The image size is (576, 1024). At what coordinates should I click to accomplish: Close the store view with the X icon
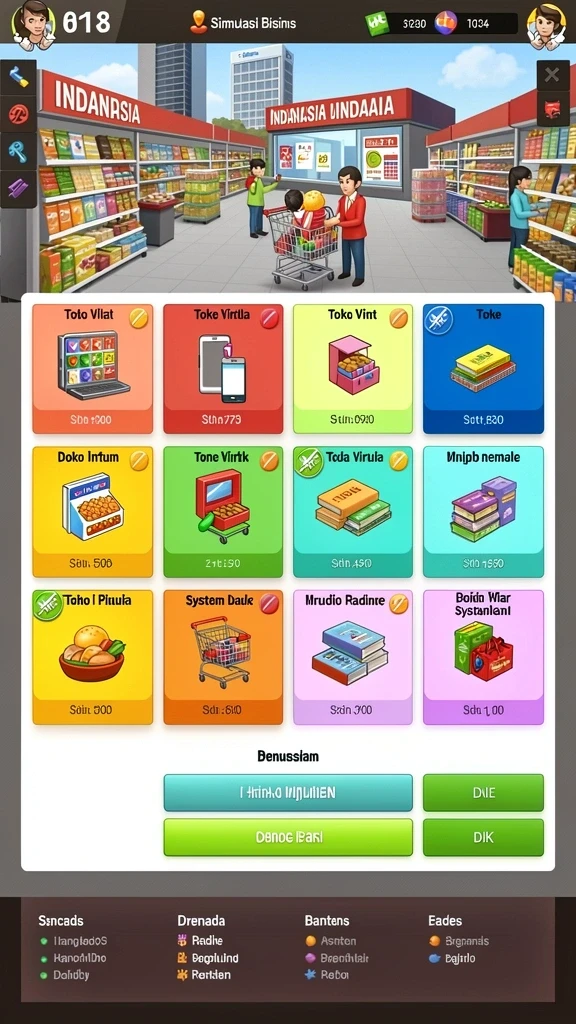552,74
